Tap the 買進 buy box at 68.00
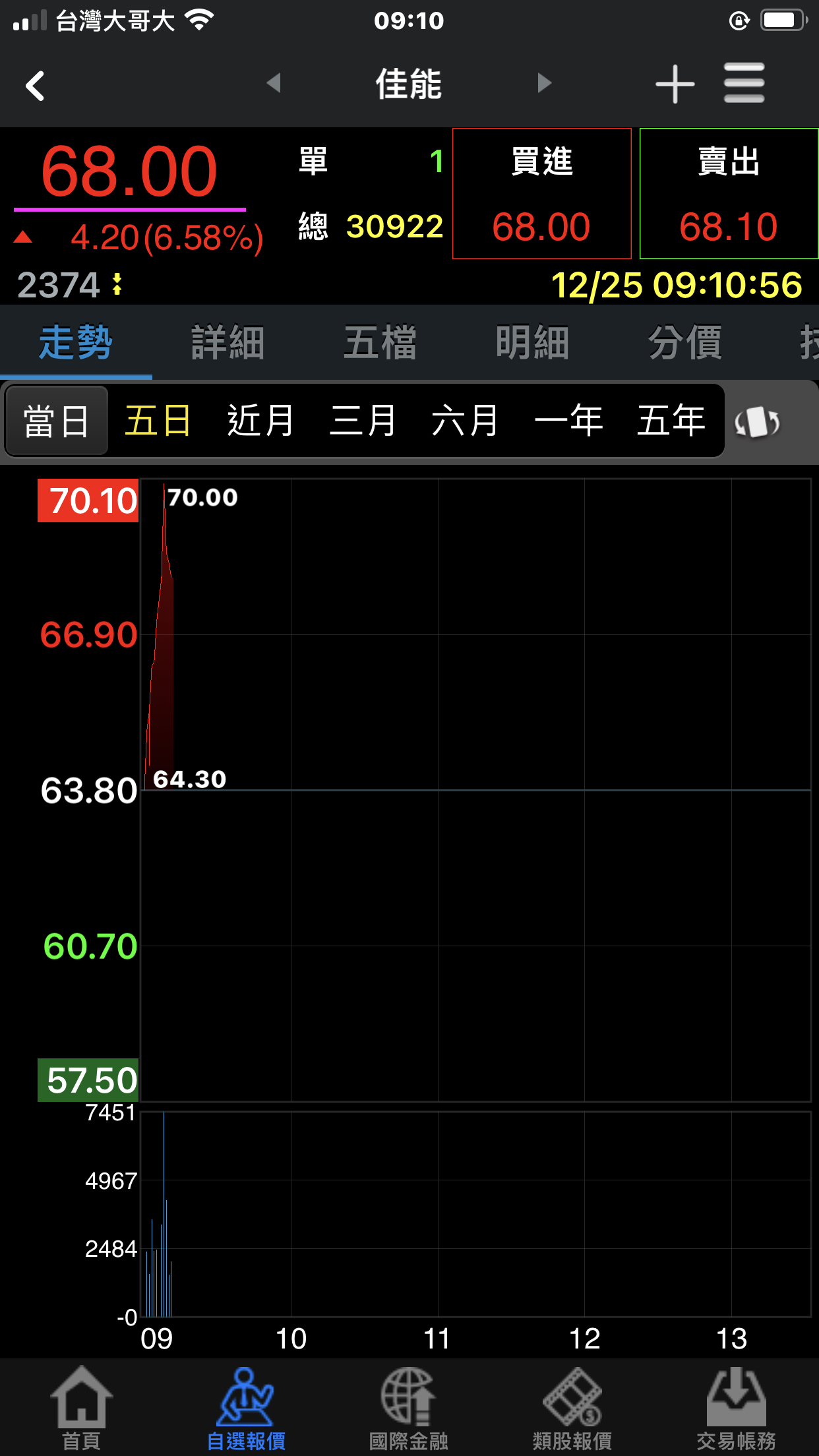Viewport: 819px width, 1456px height. click(541, 194)
